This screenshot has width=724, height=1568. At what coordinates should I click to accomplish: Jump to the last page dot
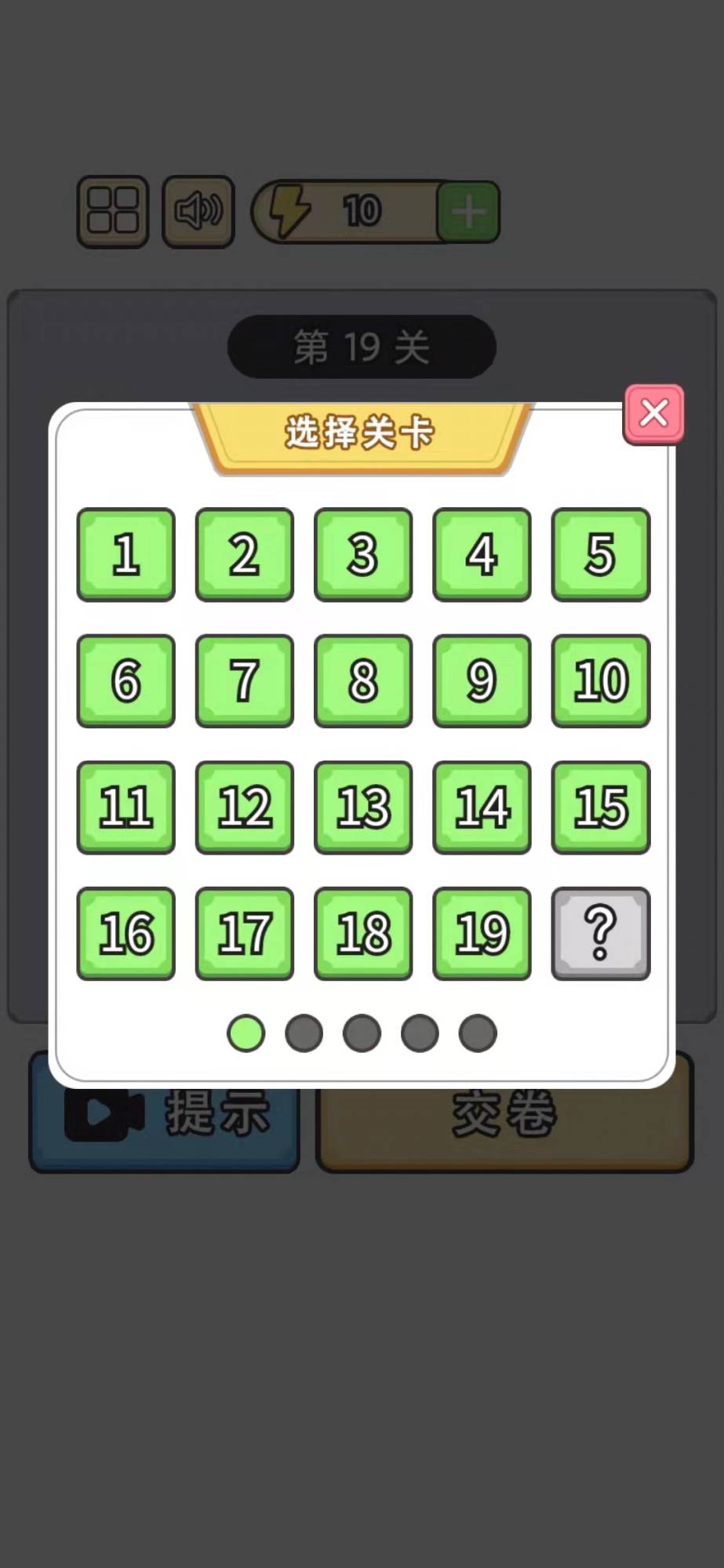[x=478, y=1033]
